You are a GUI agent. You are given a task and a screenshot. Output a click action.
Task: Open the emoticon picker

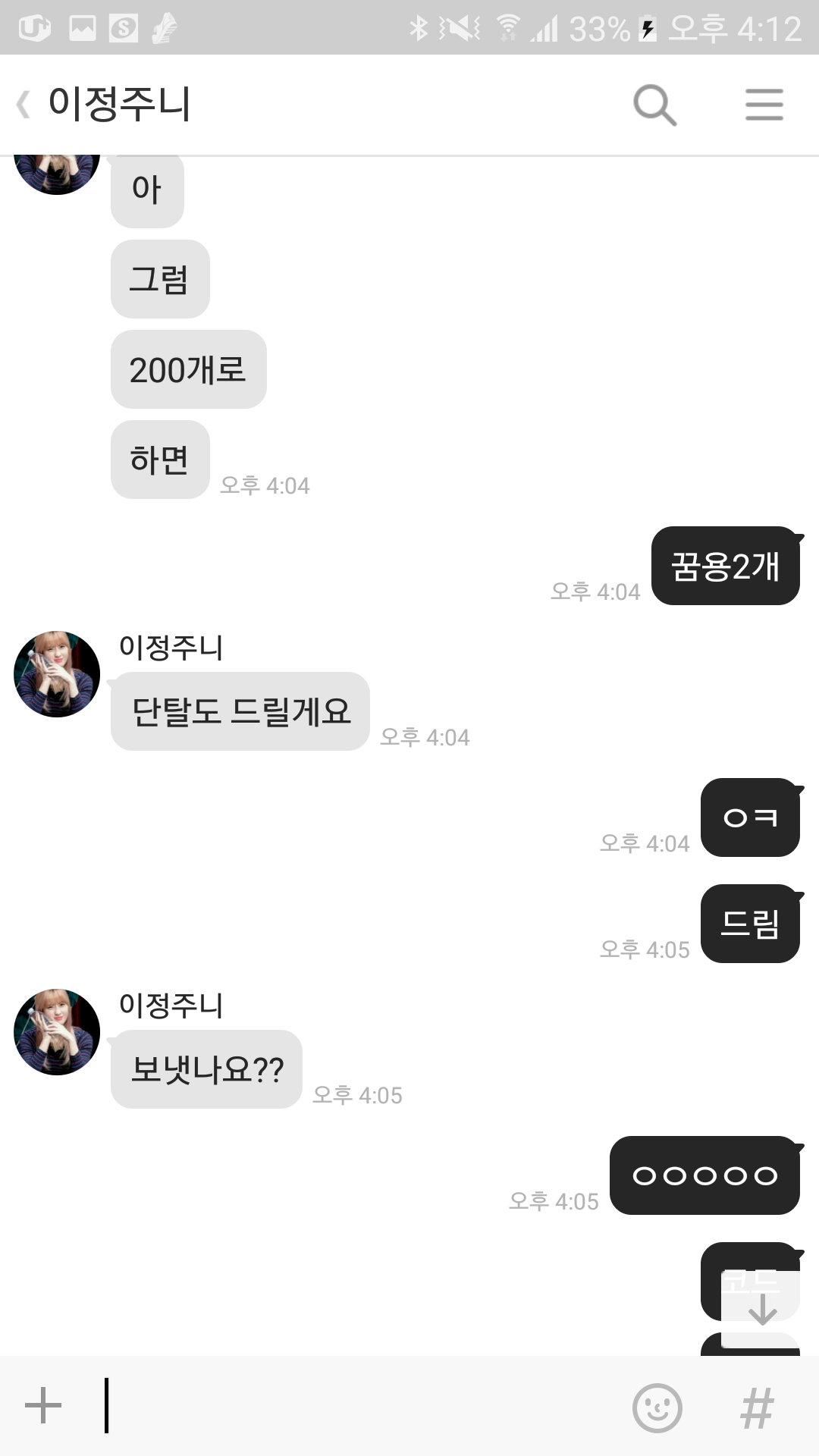[x=657, y=1407]
